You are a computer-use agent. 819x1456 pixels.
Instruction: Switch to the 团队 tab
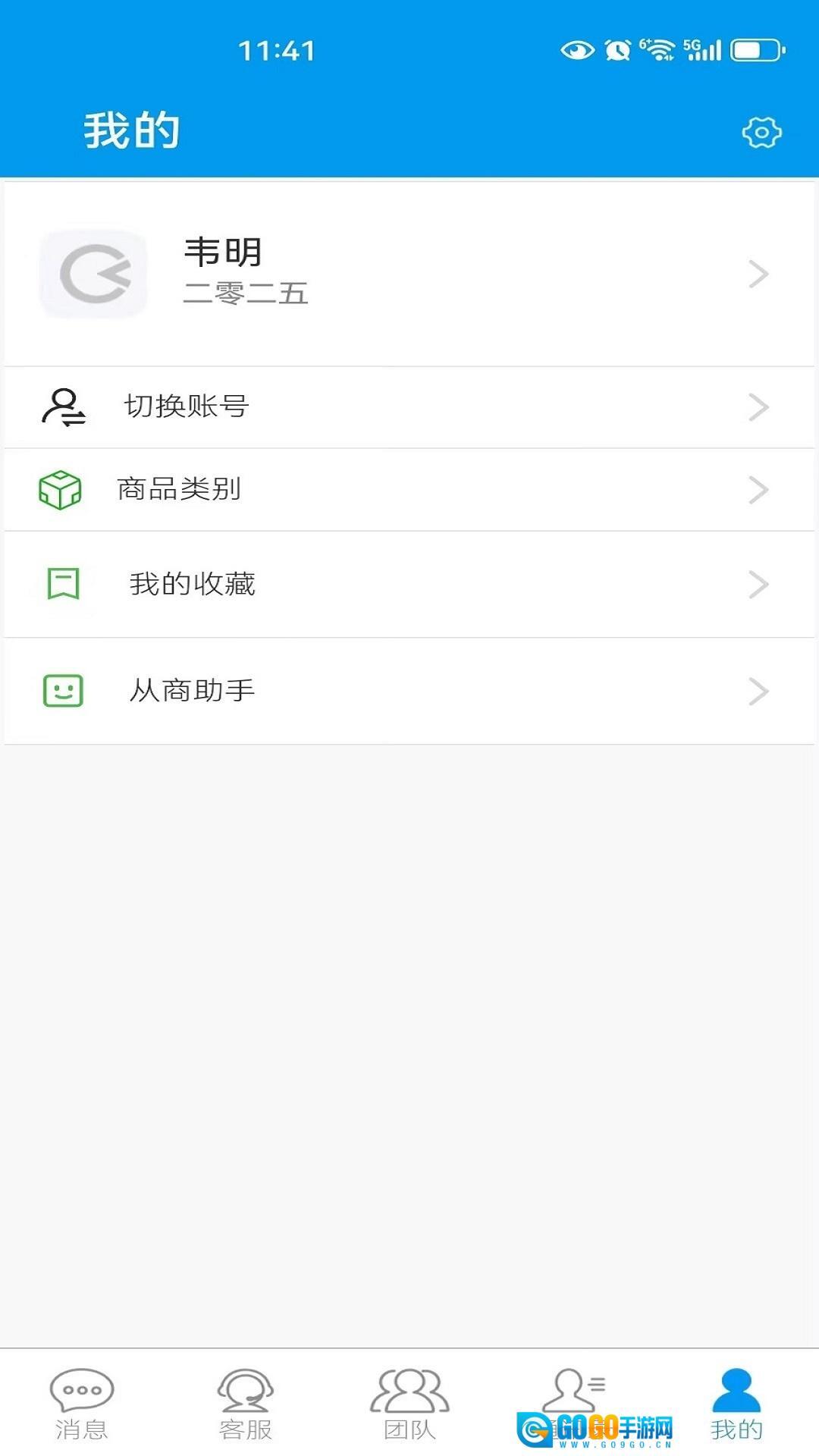pyautogui.click(x=409, y=1403)
